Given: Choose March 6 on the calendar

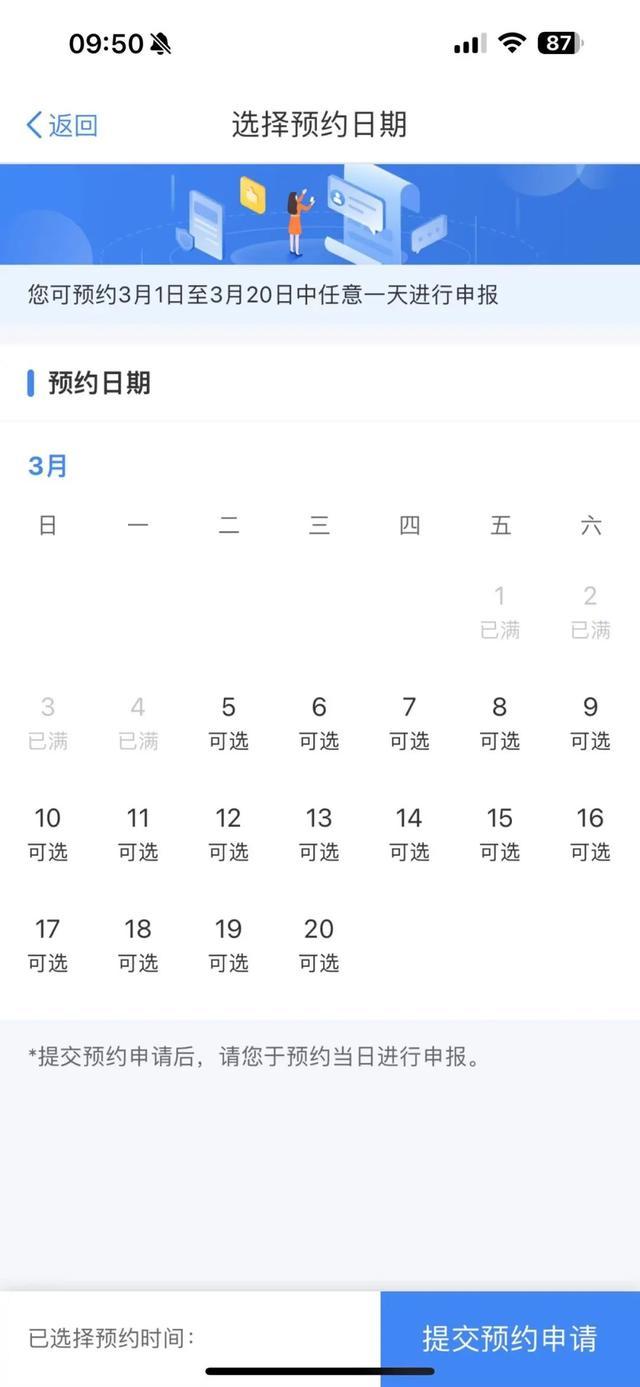Looking at the screenshot, I should pyautogui.click(x=319, y=722).
